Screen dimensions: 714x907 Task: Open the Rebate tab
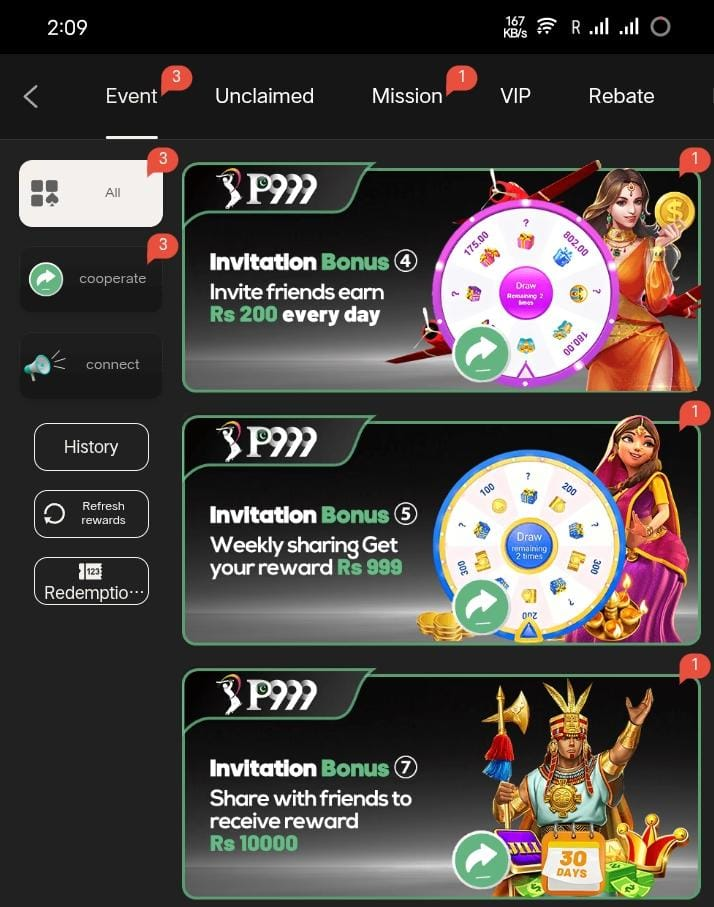pyautogui.click(x=621, y=96)
